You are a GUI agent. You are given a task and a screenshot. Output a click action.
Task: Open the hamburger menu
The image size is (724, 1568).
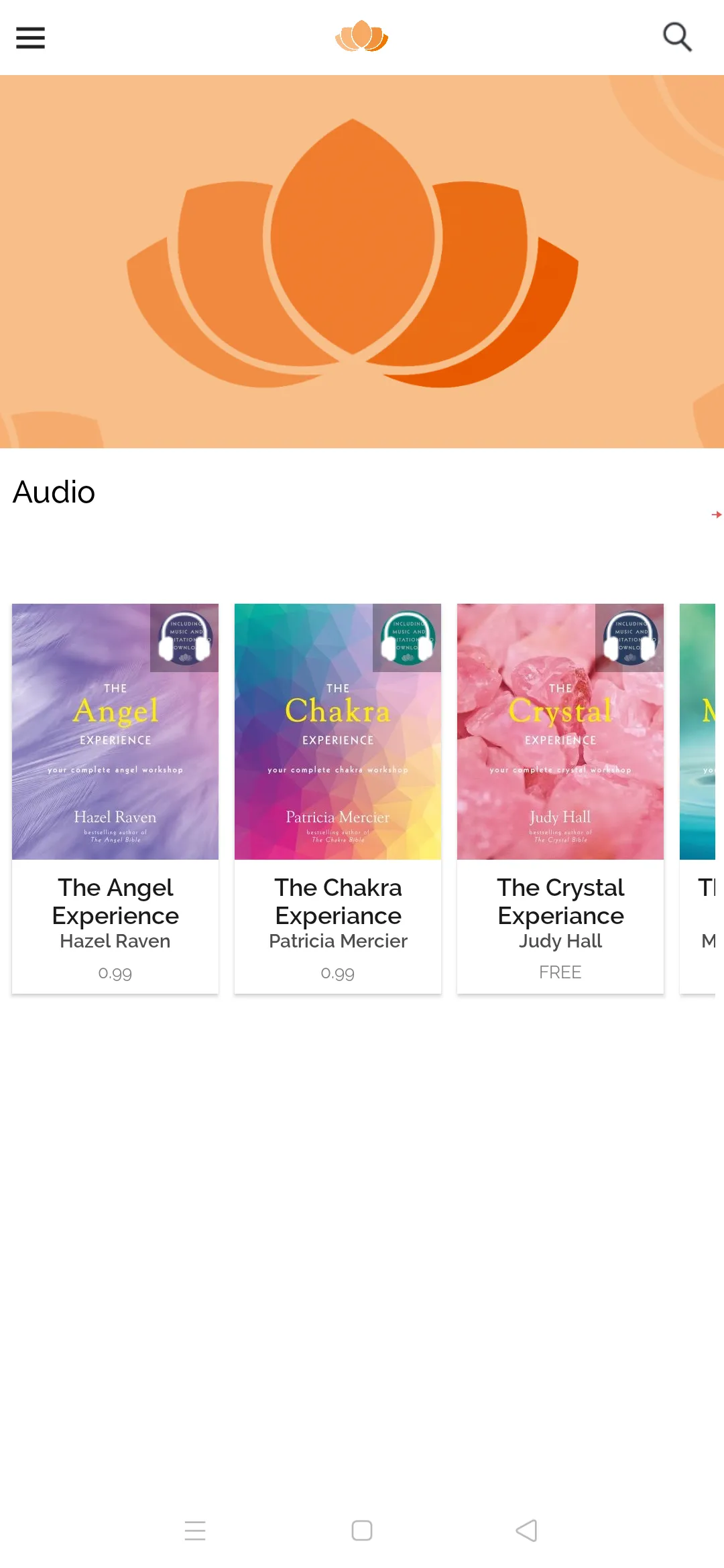(30, 38)
